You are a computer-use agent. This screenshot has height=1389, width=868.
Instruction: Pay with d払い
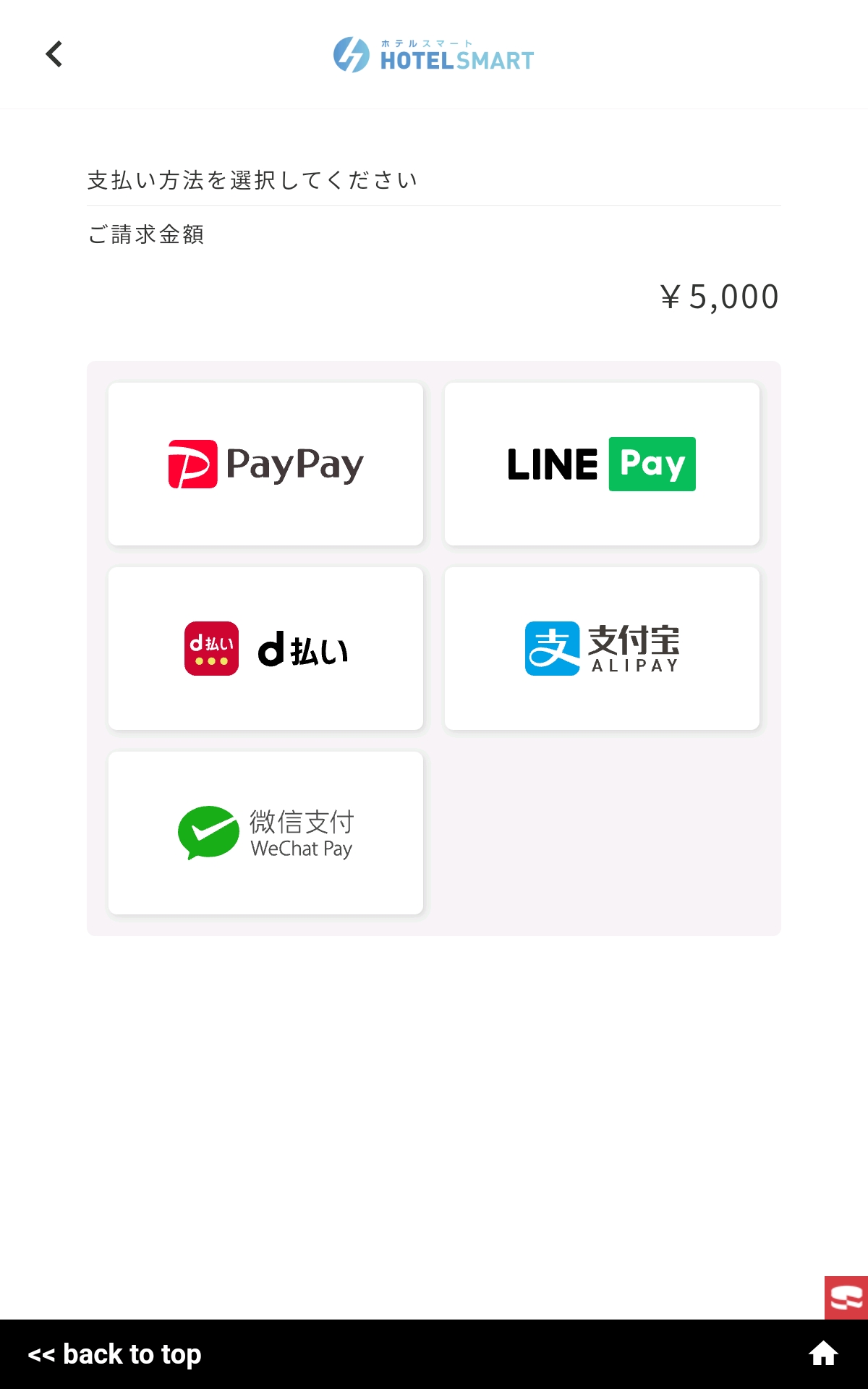[x=265, y=648]
